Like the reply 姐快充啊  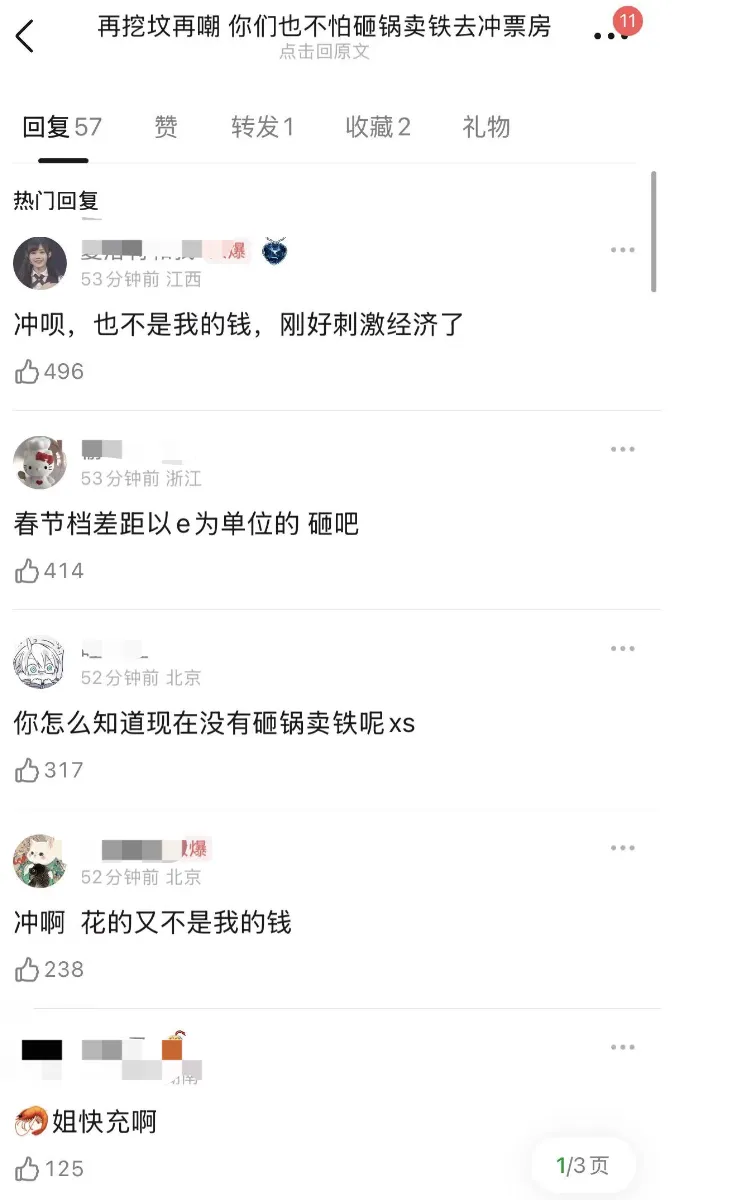coord(49,1168)
